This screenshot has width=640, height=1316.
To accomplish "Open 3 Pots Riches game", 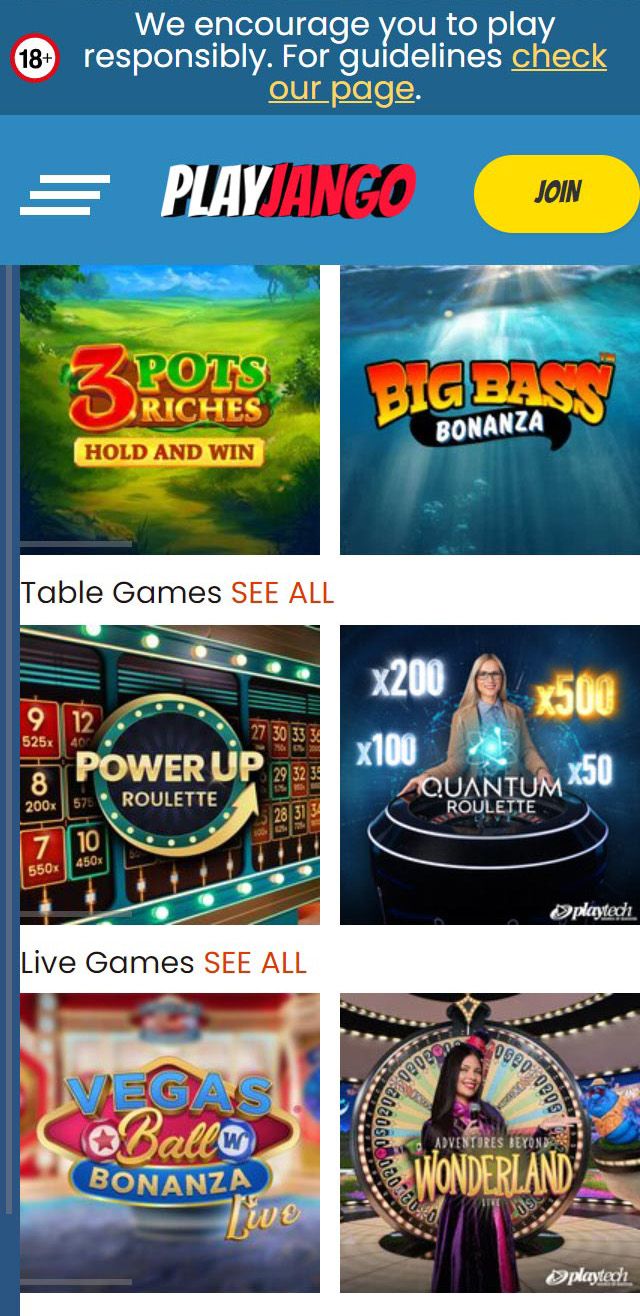I will click(170, 410).
